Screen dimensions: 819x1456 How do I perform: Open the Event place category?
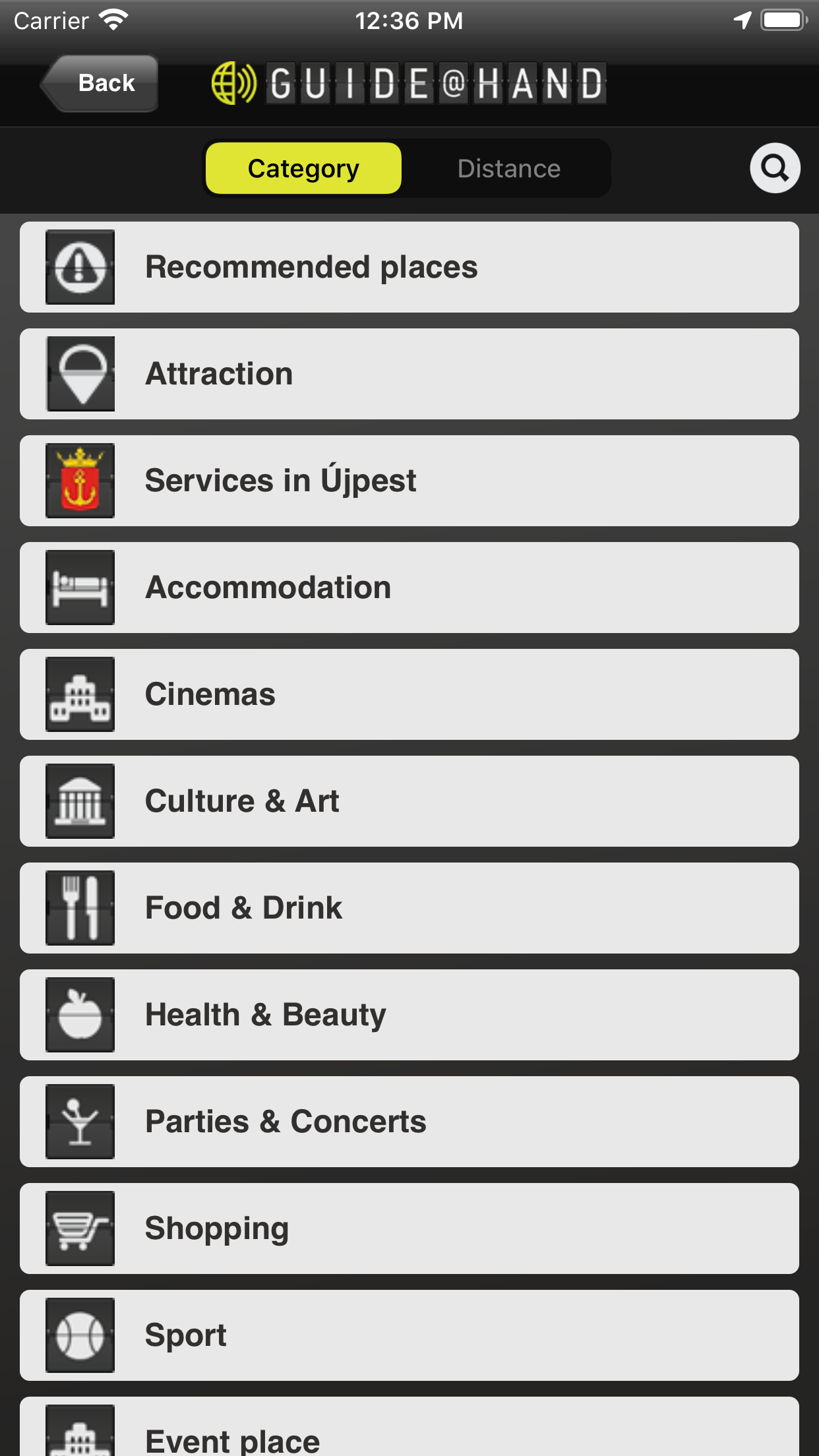coord(409,1426)
